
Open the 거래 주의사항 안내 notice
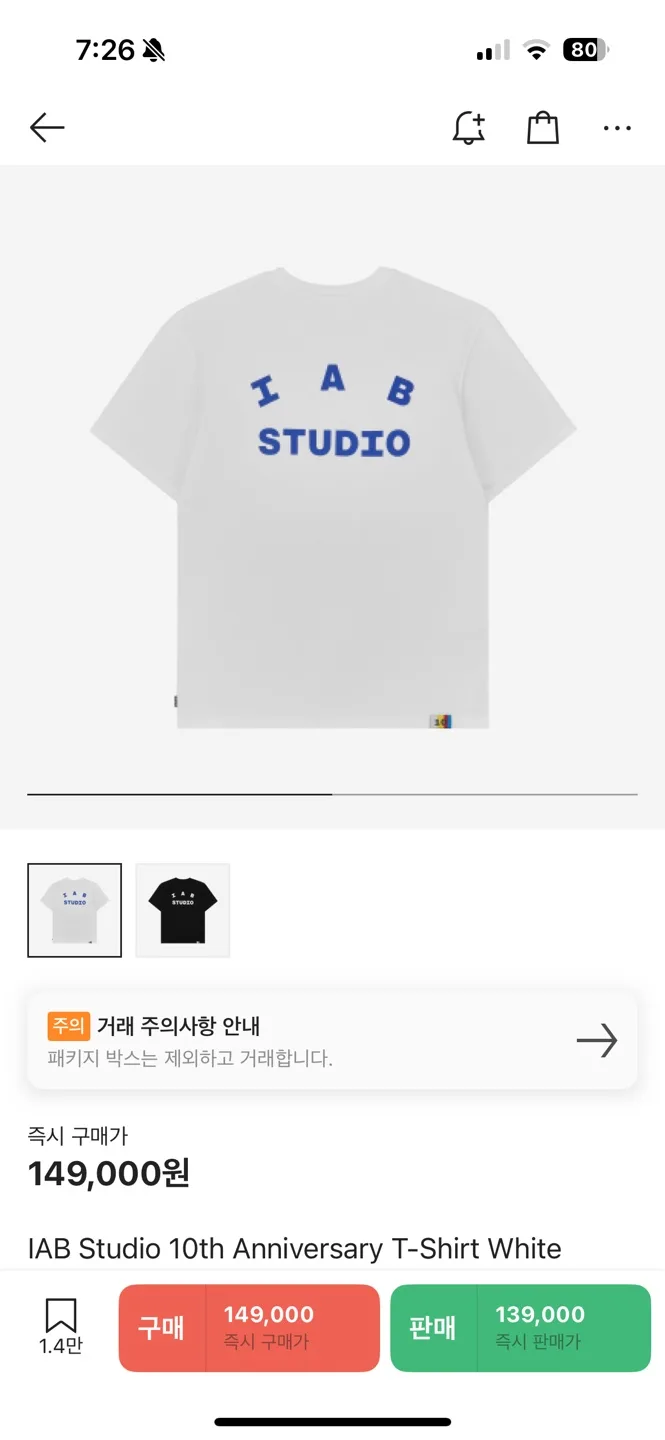pyautogui.click(x=332, y=1040)
